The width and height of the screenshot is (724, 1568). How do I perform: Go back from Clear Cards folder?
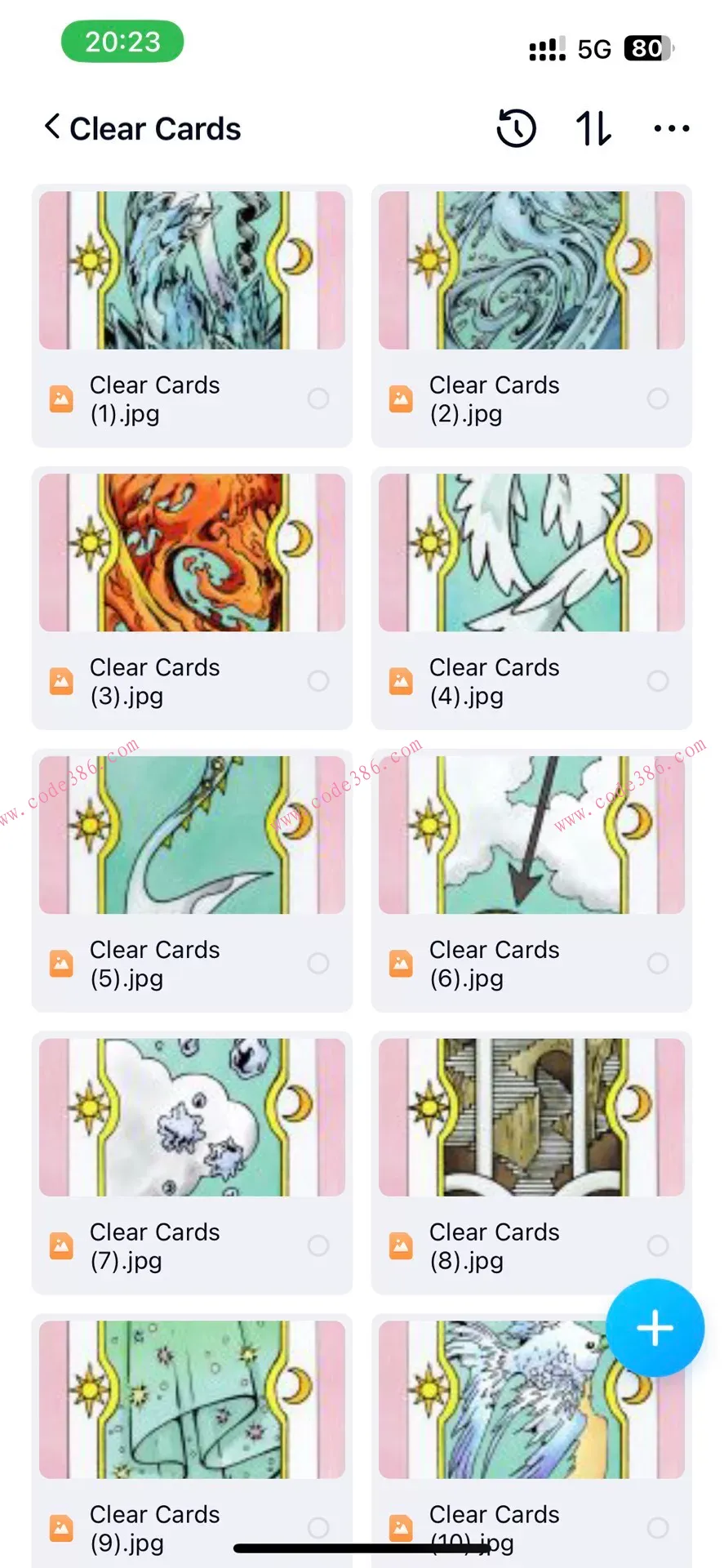tap(52, 127)
